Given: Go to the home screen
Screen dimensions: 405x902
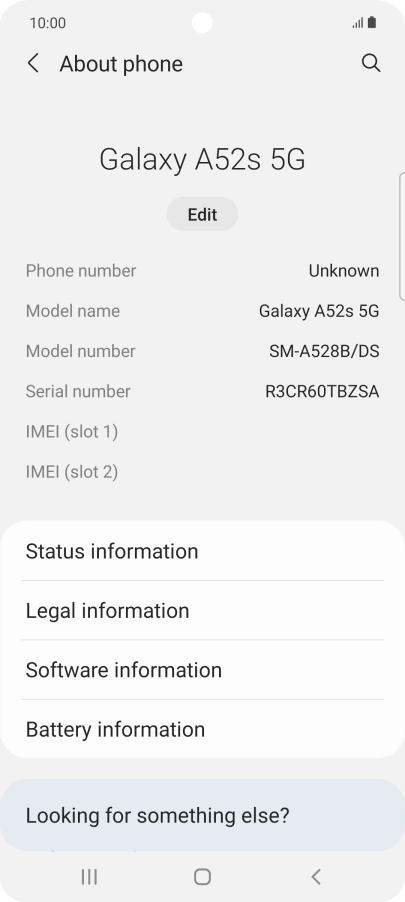Looking at the screenshot, I should 202,877.
